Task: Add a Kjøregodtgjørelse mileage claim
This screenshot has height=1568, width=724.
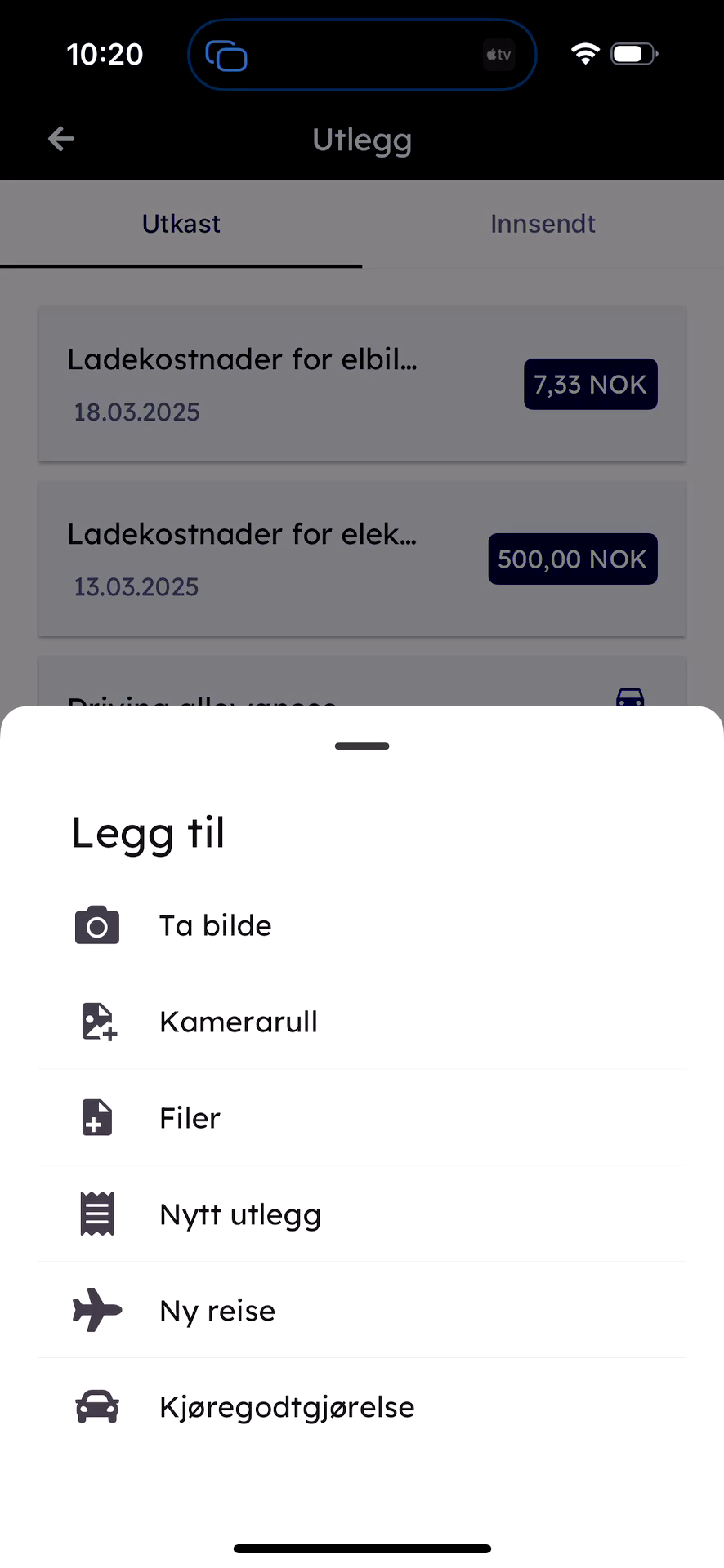Action: (x=287, y=1407)
